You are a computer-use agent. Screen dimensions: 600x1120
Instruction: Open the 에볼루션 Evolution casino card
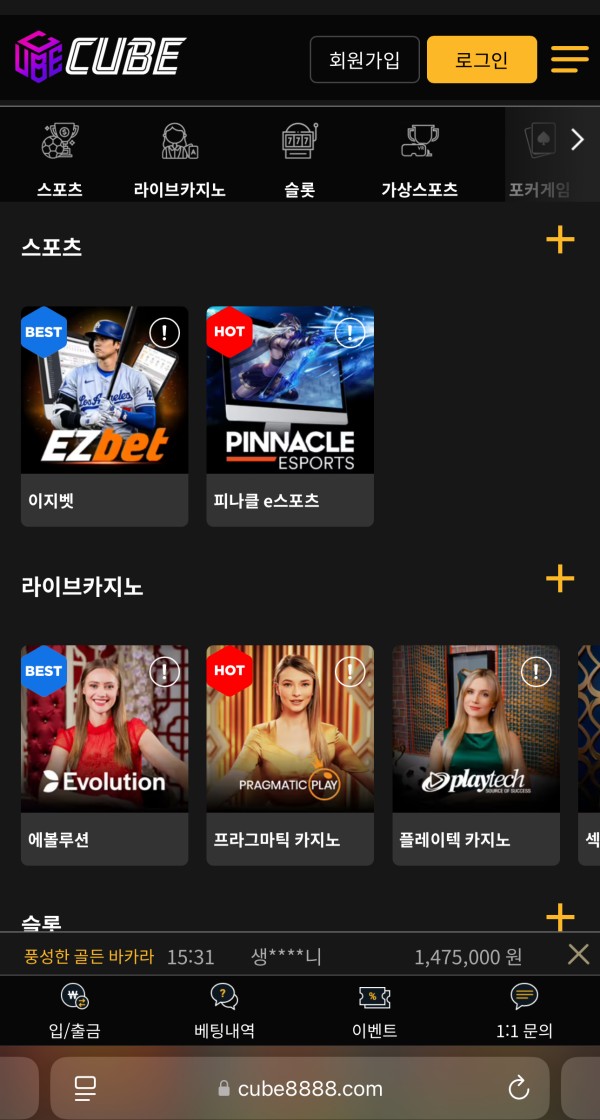105,754
